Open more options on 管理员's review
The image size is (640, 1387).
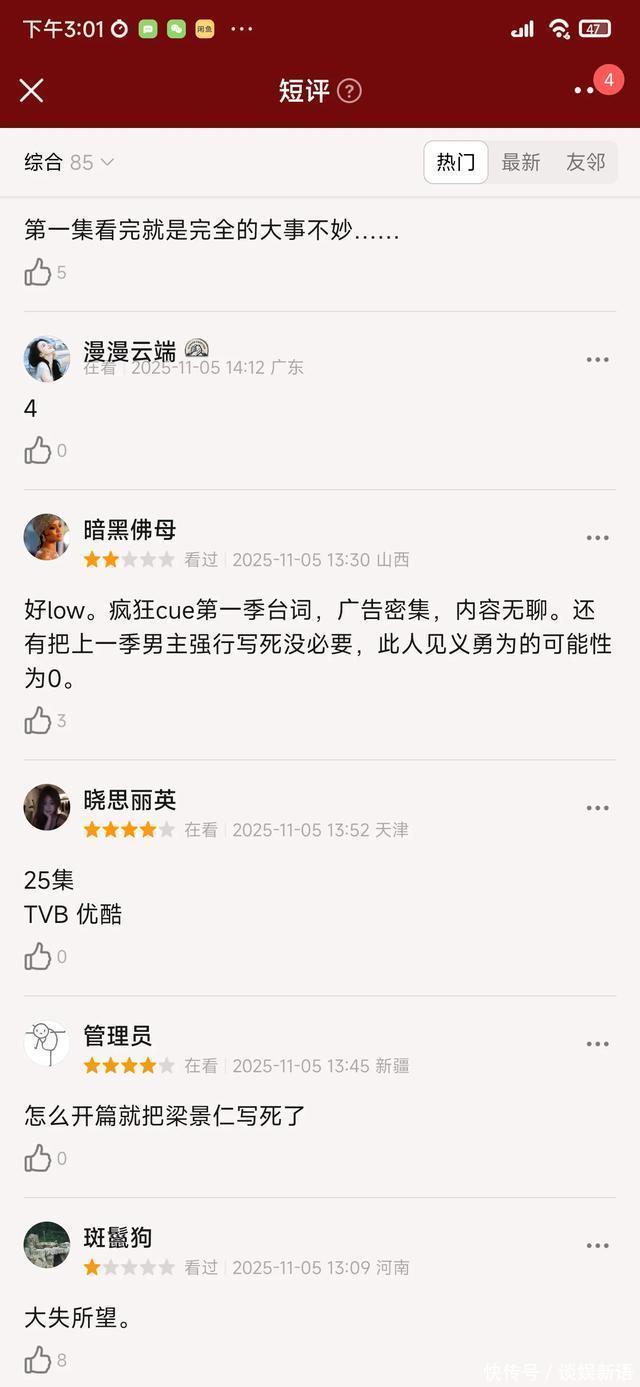click(x=597, y=1044)
